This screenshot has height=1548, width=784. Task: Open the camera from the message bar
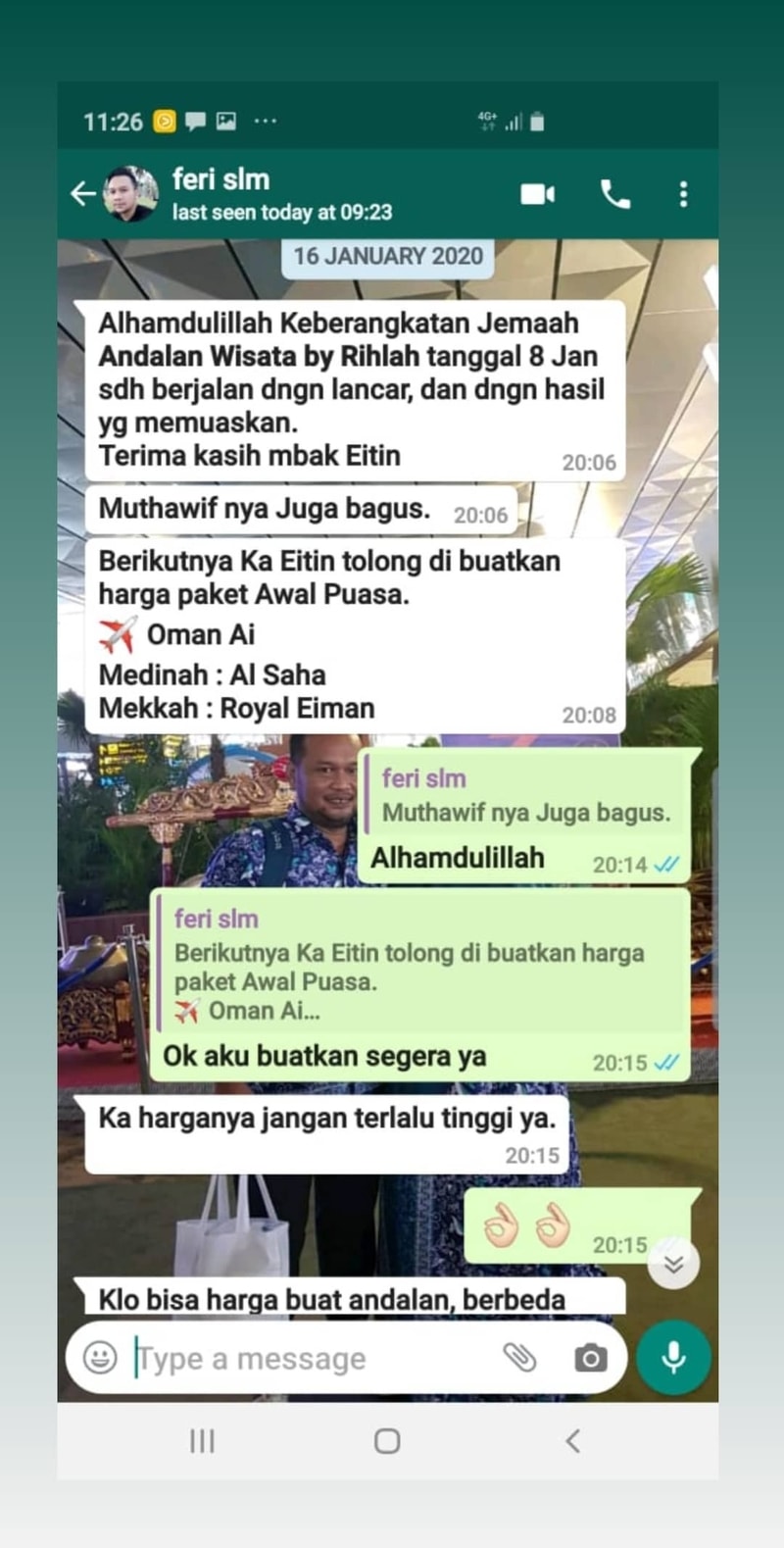pos(590,1359)
